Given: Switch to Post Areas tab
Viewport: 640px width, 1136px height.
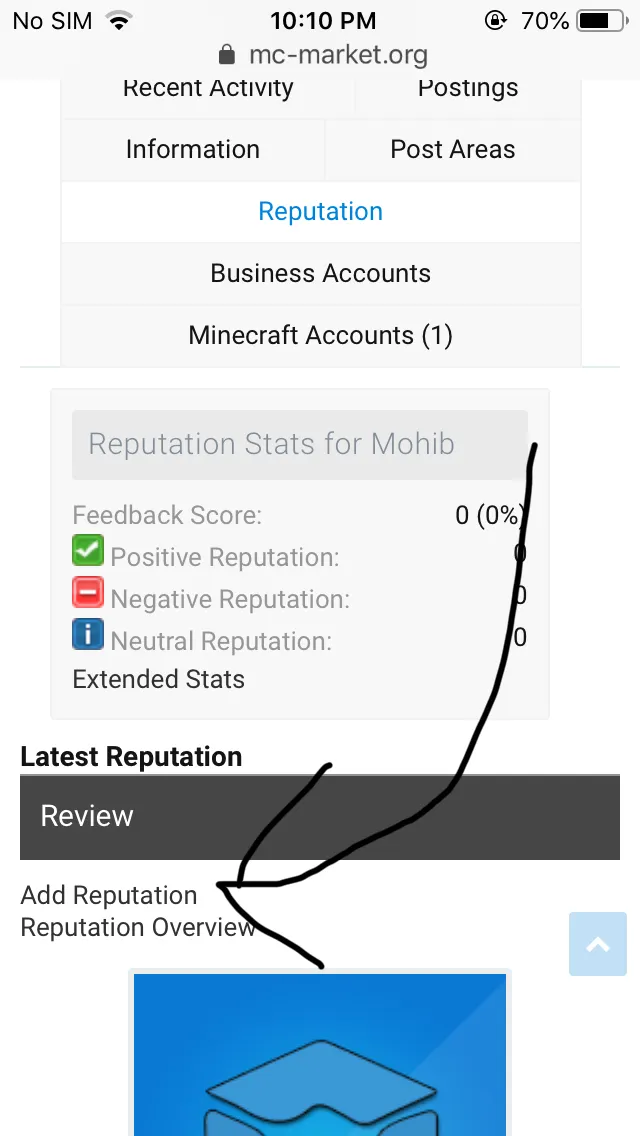Looking at the screenshot, I should [x=452, y=150].
